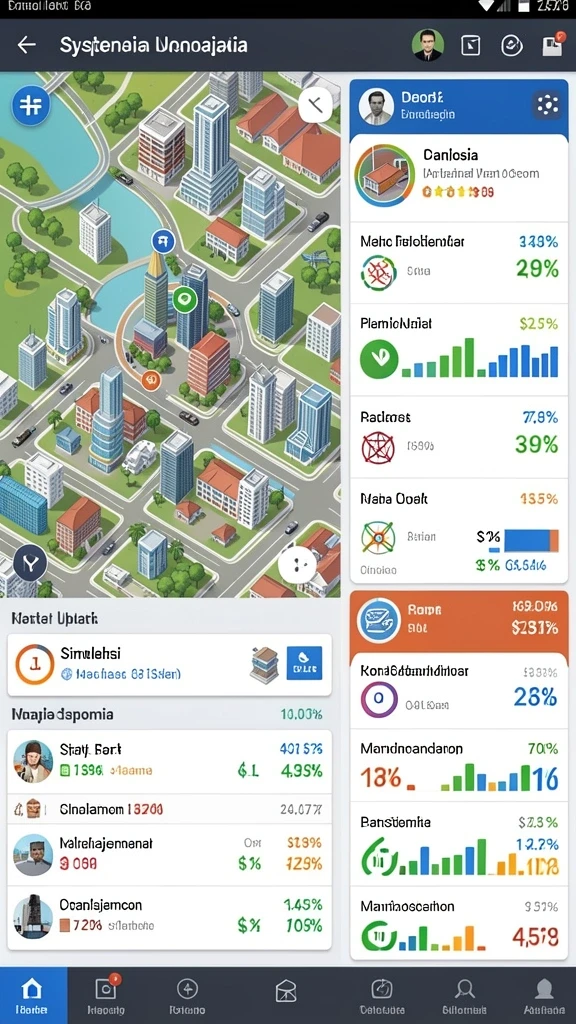Open the Danlosia building card
Image resolution: width=576 pixels, height=1024 pixels.
pyautogui.click(x=459, y=176)
